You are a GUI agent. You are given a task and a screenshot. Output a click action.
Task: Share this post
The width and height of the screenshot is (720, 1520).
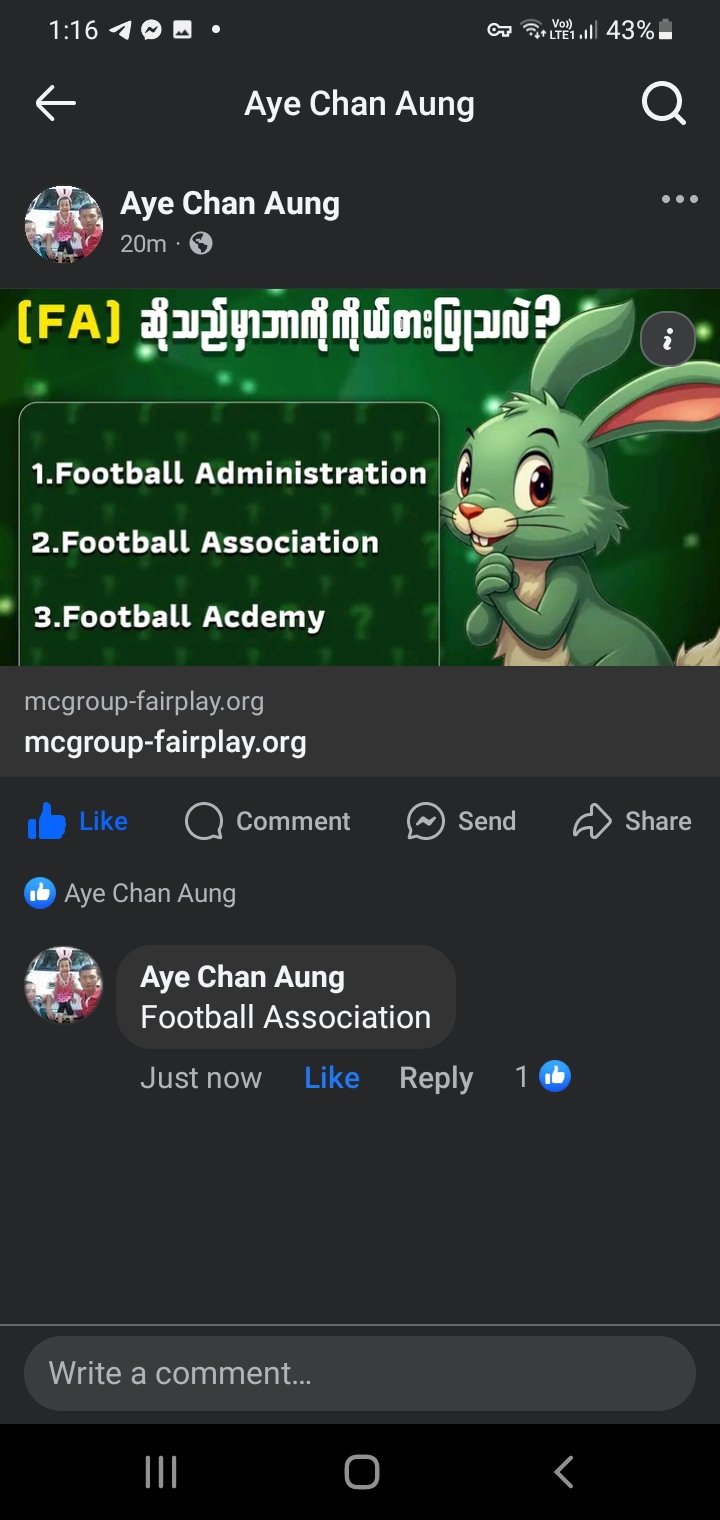click(632, 821)
